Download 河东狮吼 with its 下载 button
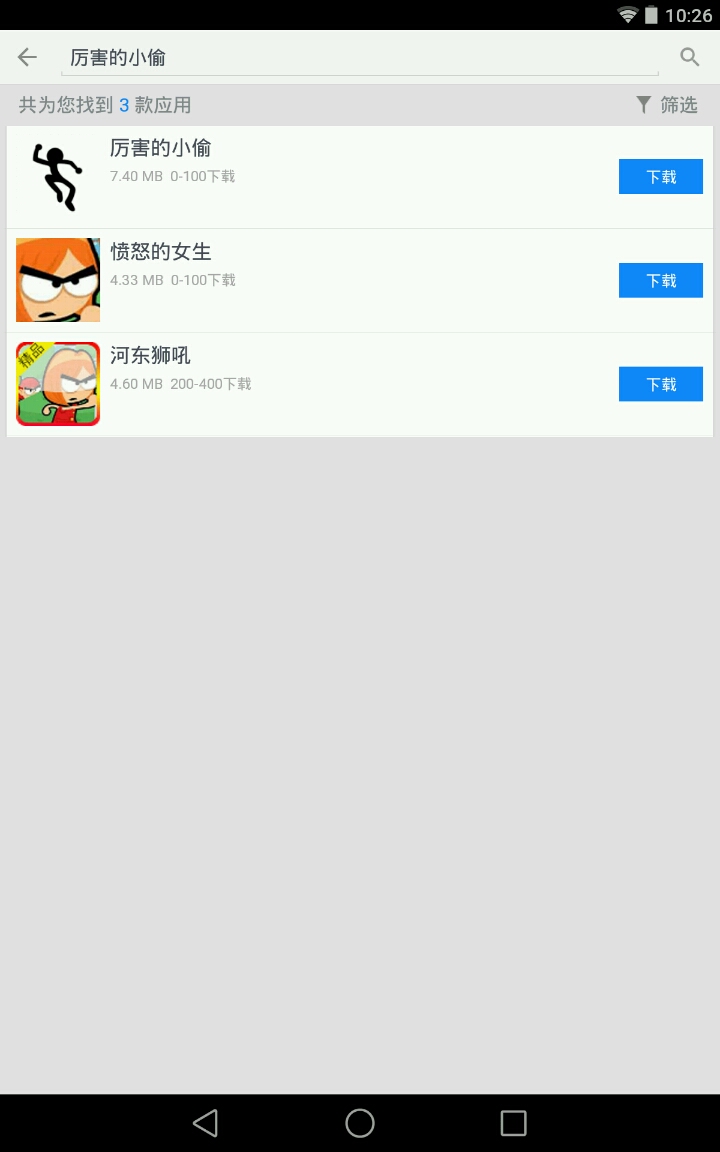The width and height of the screenshot is (720, 1152). (x=660, y=385)
